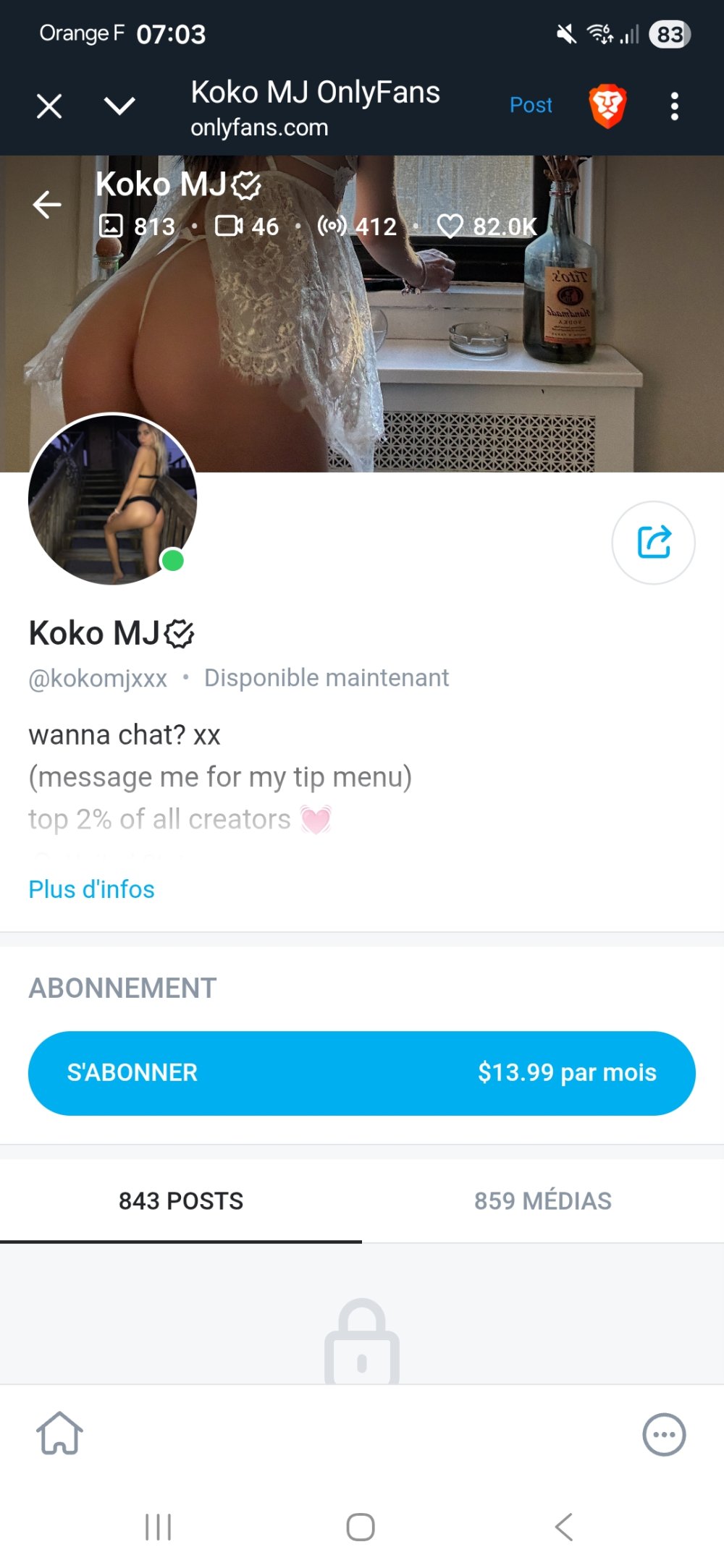Expand the tab's dropdown chevron

click(x=119, y=106)
